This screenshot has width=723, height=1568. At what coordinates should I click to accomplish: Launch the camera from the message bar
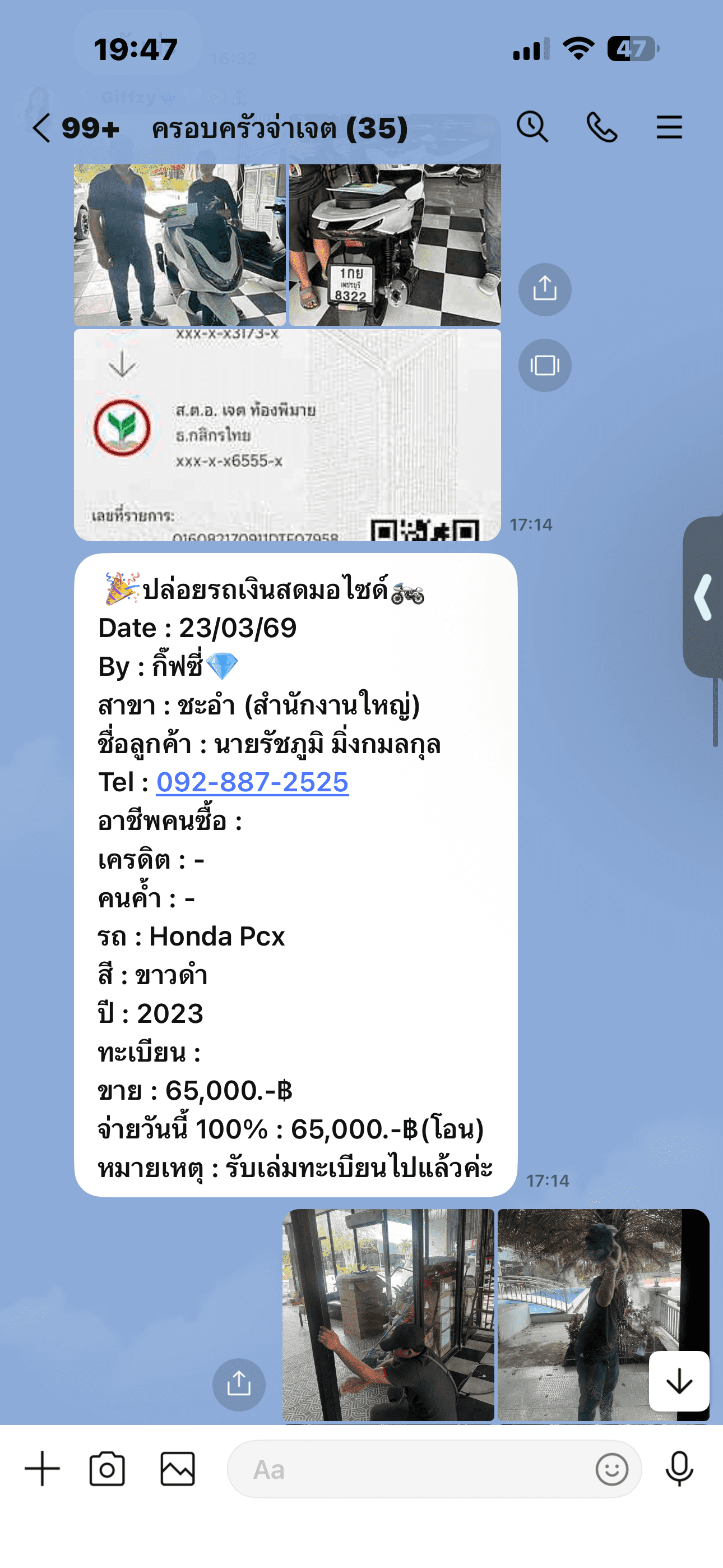(107, 1469)
